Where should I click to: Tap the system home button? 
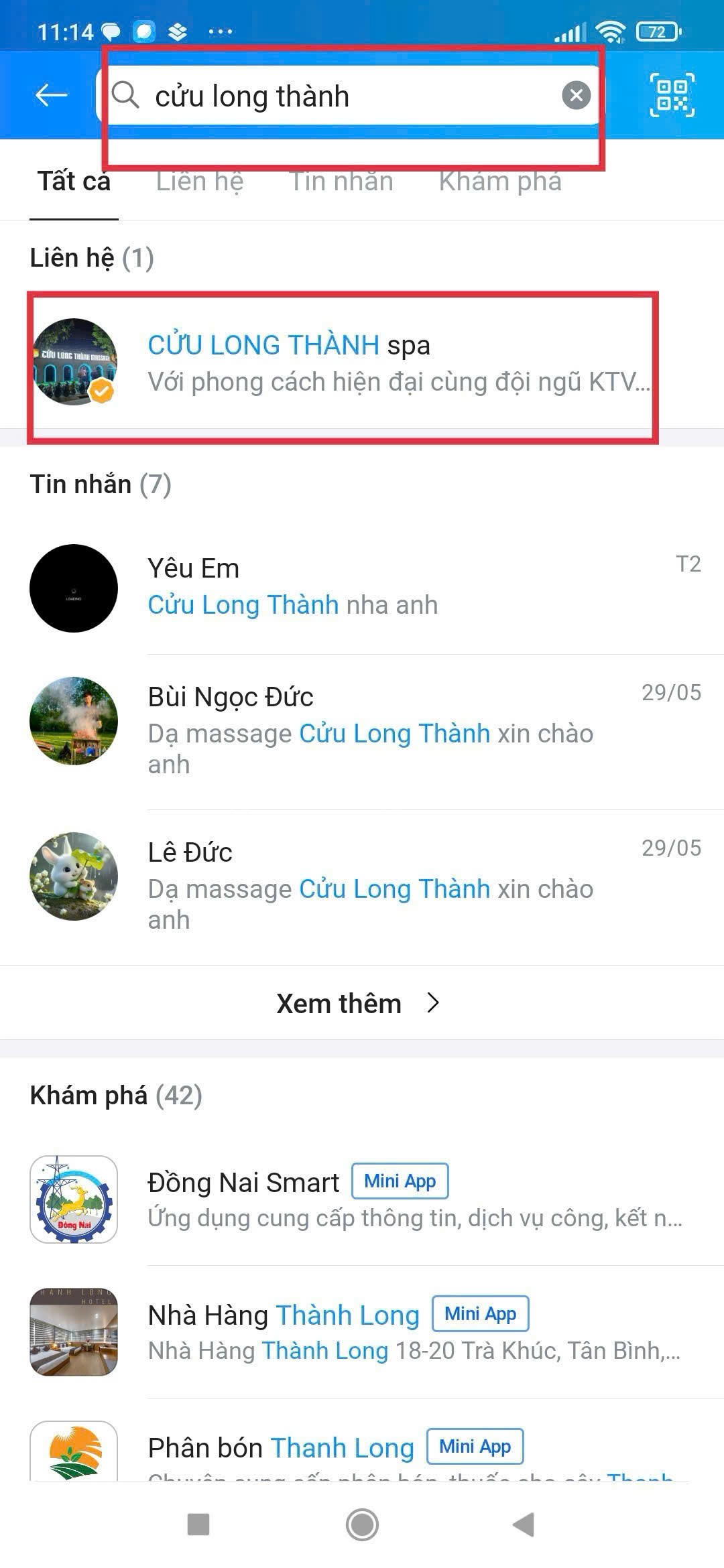coord(362,1524)
